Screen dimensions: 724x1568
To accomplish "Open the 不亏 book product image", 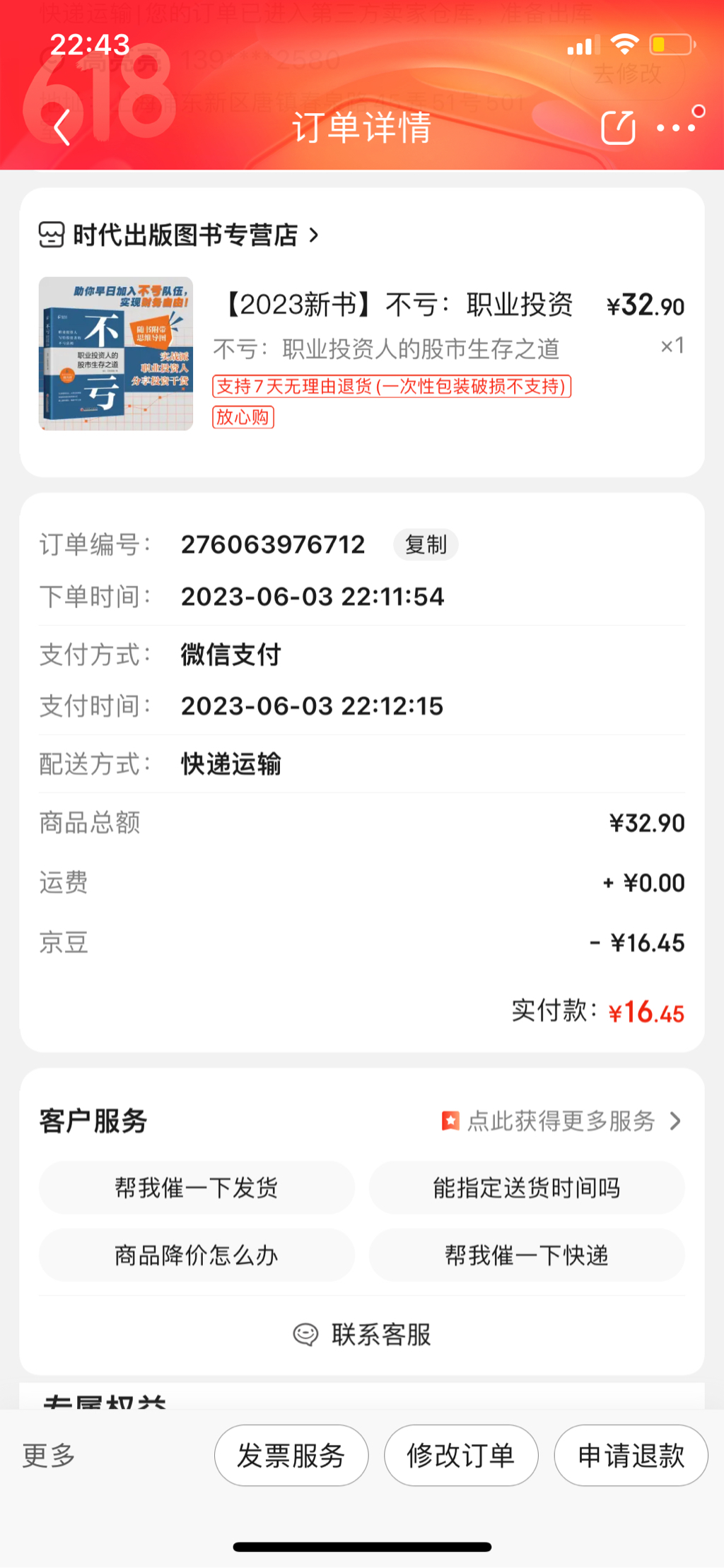I will tap(116, 353).
